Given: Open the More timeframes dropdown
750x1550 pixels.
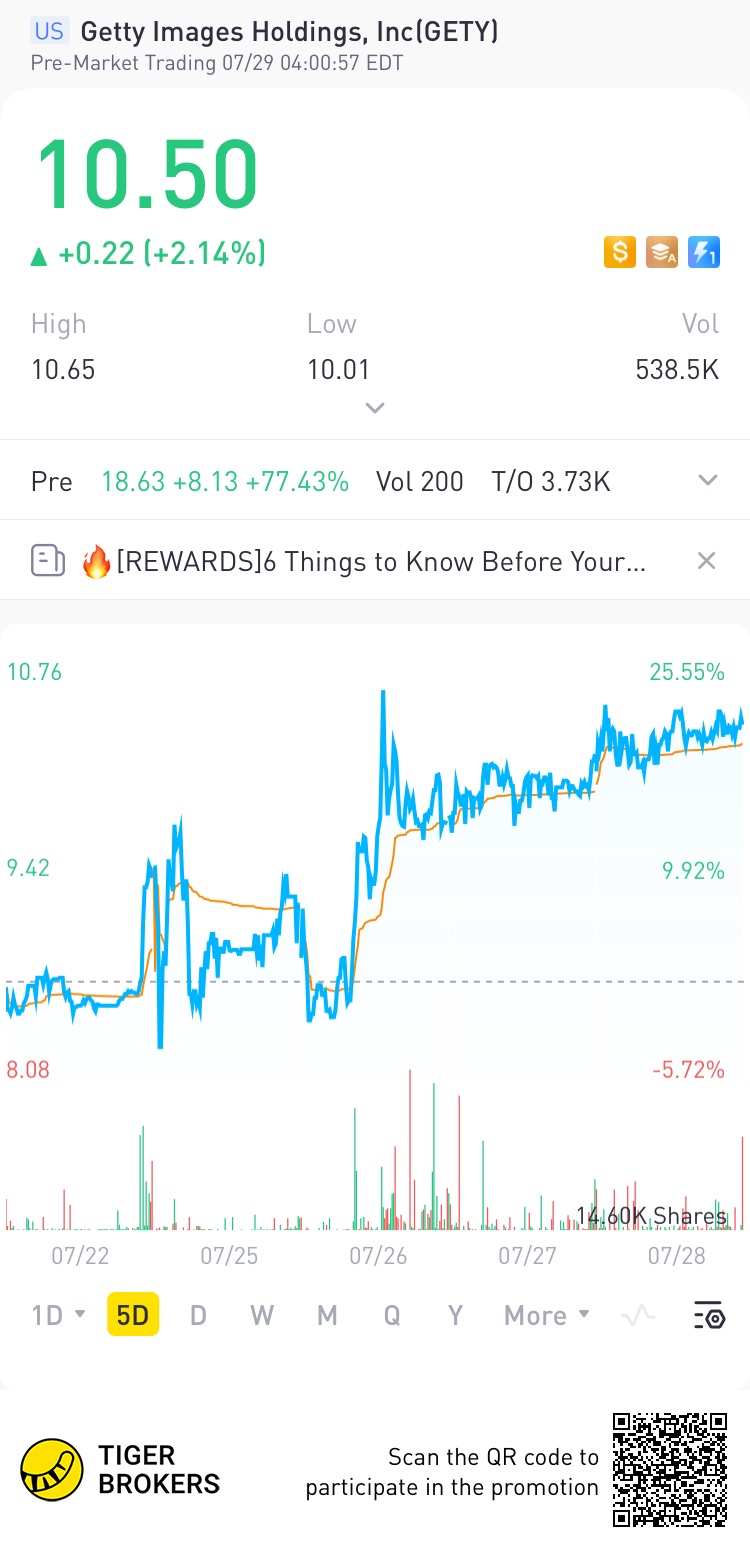Looking at the screenshot, I should point(546,1315).
